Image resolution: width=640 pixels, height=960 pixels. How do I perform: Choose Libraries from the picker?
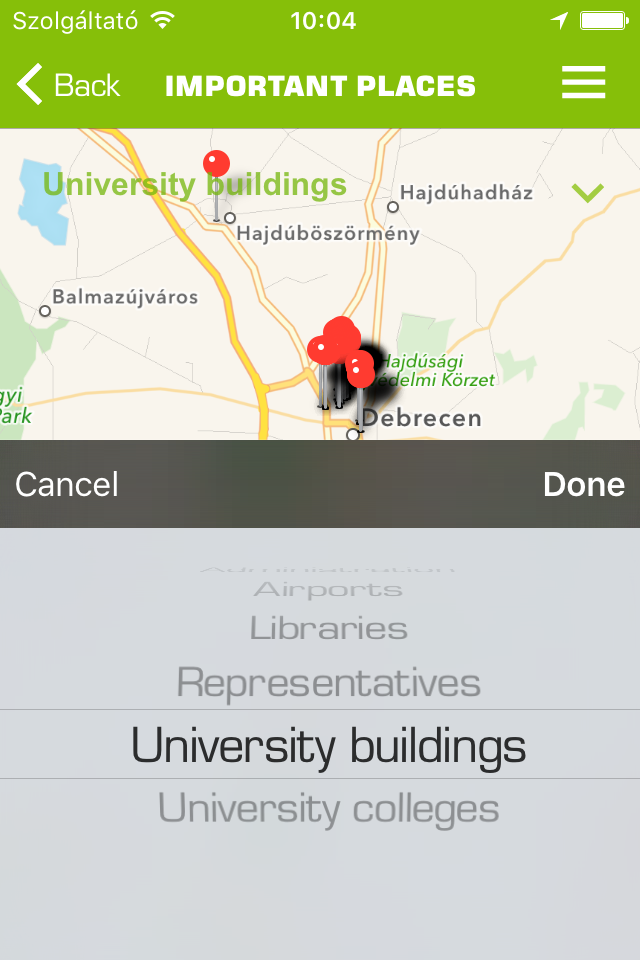pyautogui.click(x=328, y=629)
